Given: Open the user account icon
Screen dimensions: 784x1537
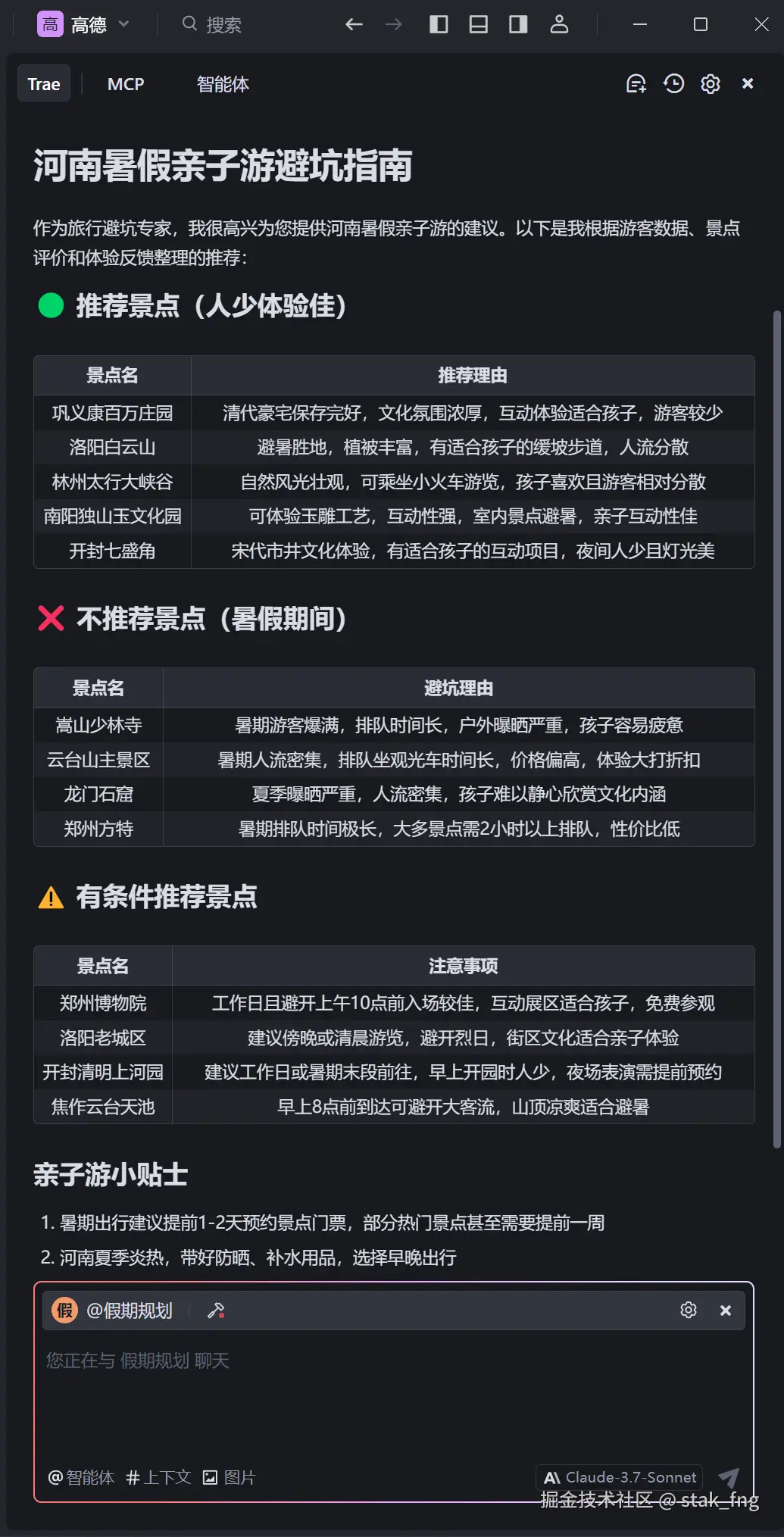Looking at the screenshot, I should tap(559, 25).
